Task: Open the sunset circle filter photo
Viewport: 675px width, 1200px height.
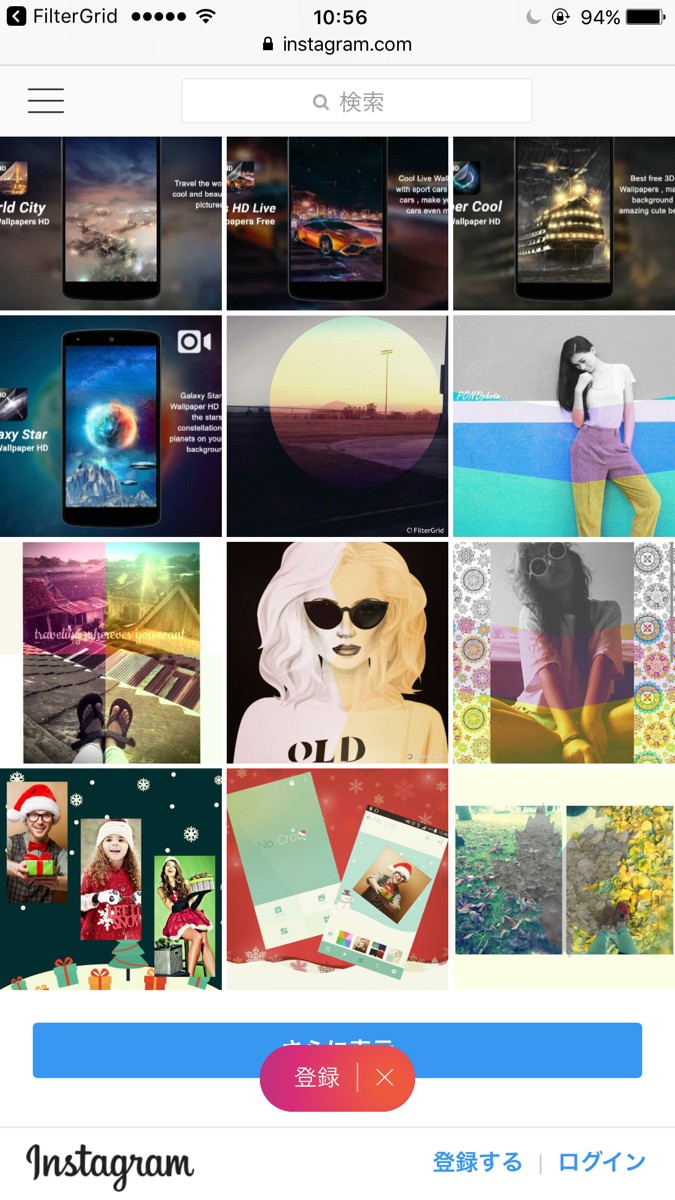Action: point(337,426)
